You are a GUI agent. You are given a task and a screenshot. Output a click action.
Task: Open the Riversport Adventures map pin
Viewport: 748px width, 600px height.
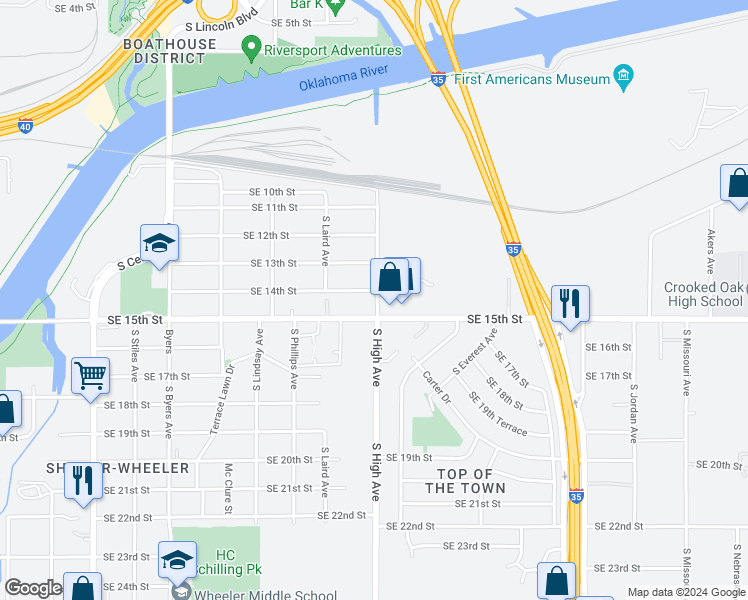(x=252, y=49)
